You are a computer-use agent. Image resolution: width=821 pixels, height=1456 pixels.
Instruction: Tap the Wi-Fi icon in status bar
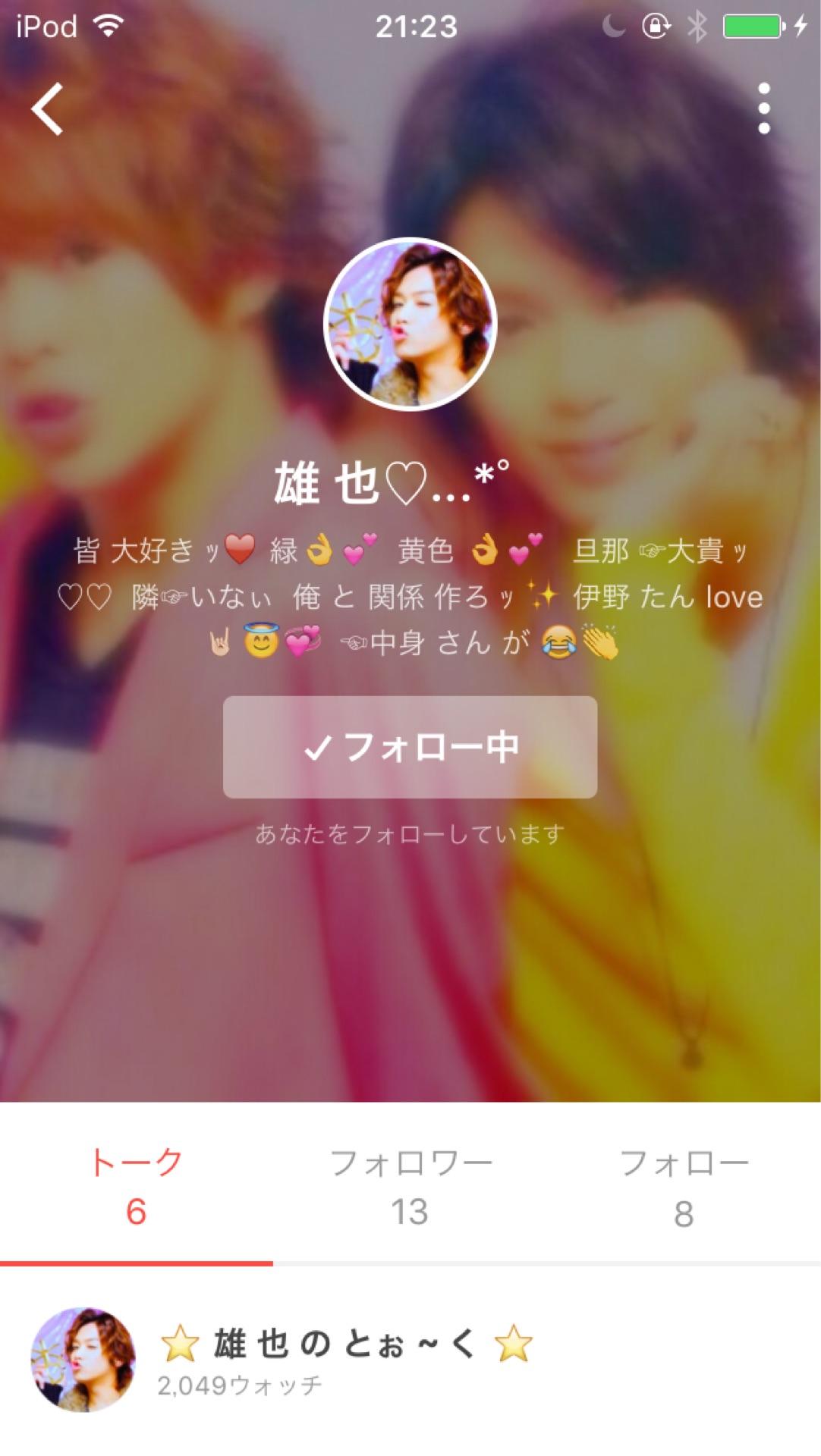coord(107,24)
